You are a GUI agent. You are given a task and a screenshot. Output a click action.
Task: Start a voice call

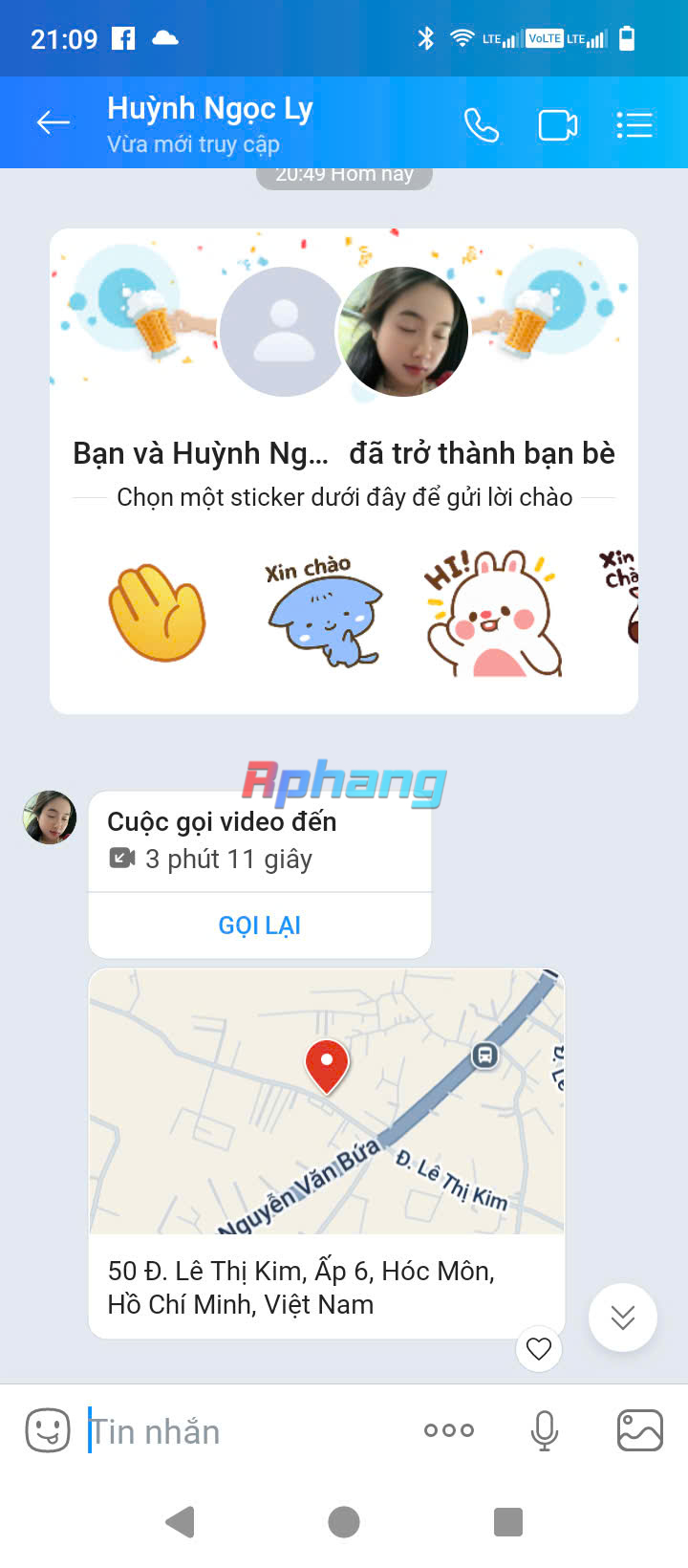click(482, 124)
